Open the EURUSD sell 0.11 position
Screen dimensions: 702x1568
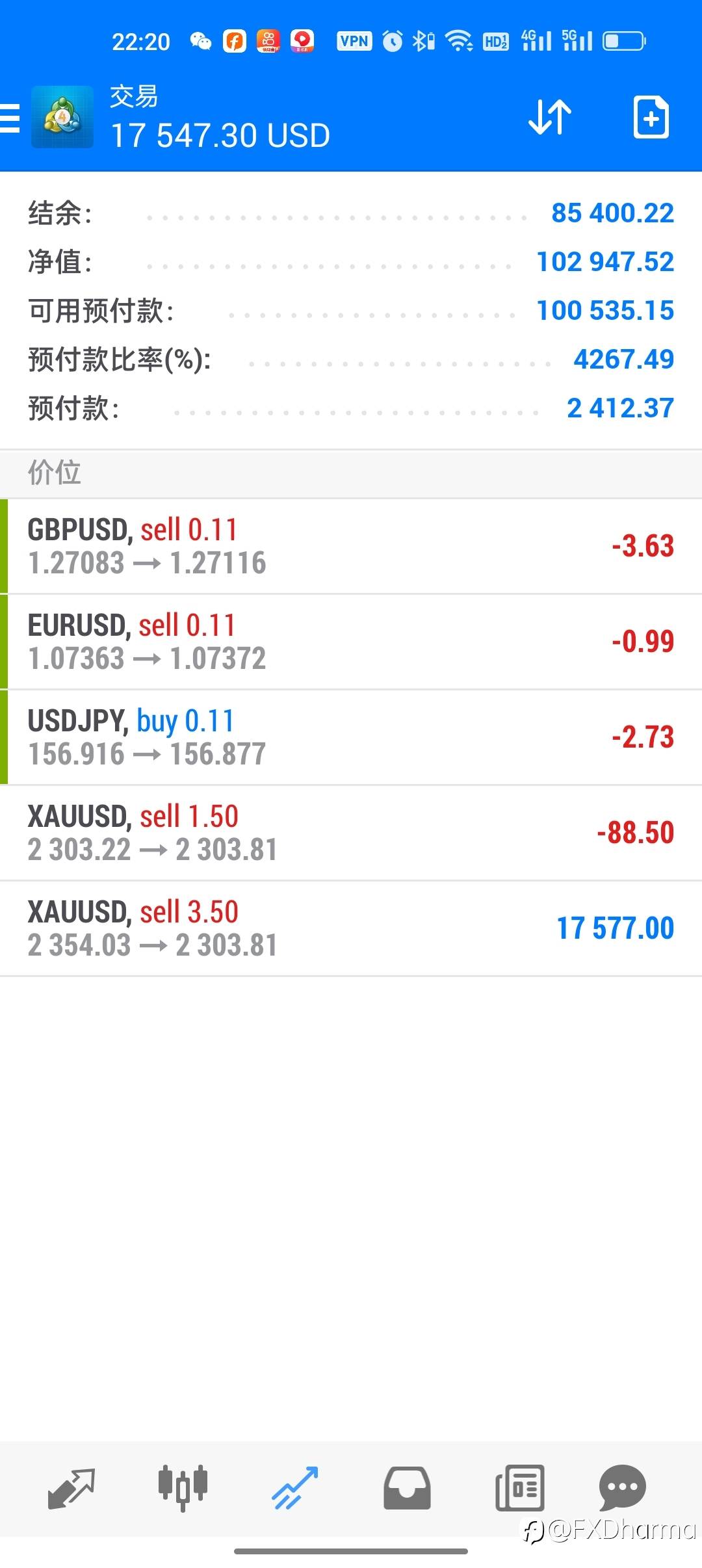[351, 642]
